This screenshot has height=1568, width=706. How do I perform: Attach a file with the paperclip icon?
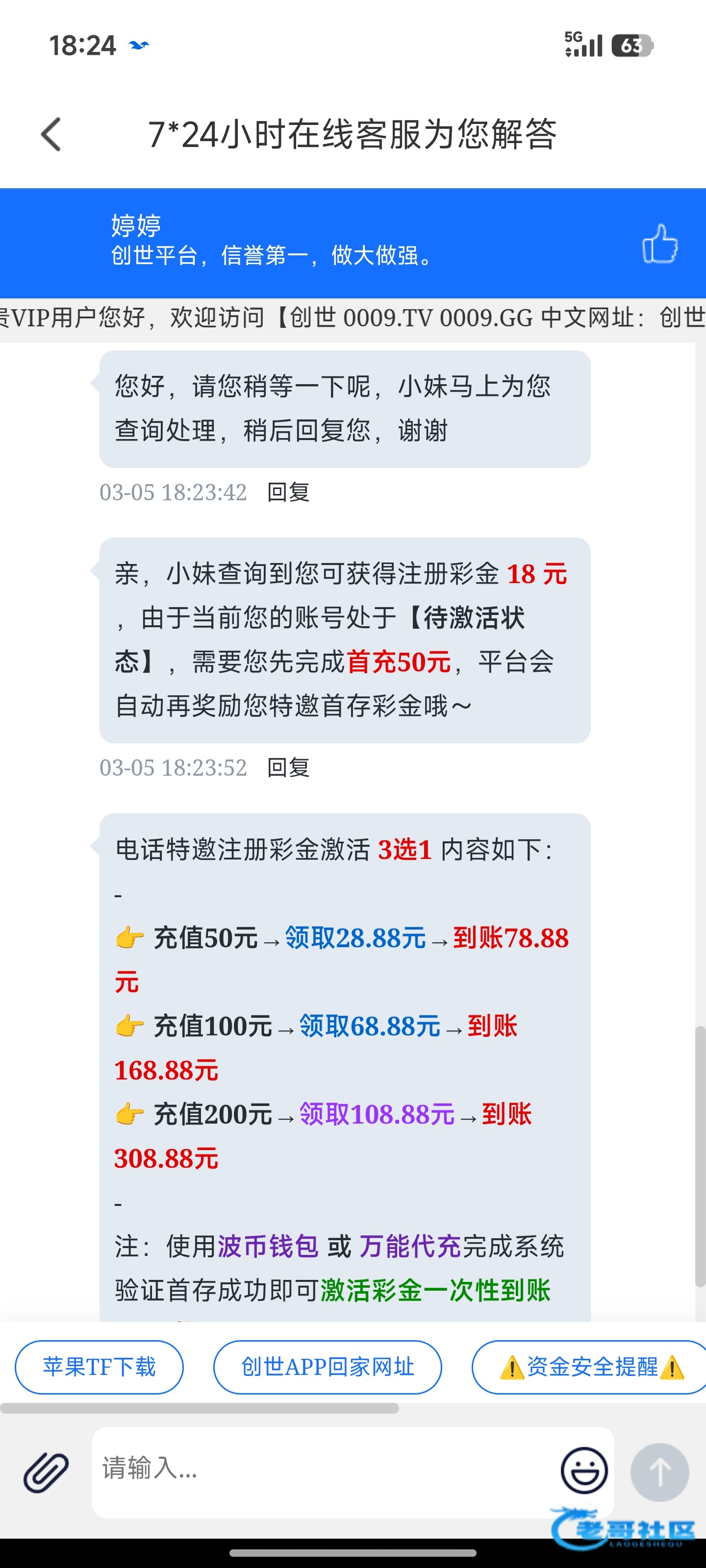tap(46, 1472)
